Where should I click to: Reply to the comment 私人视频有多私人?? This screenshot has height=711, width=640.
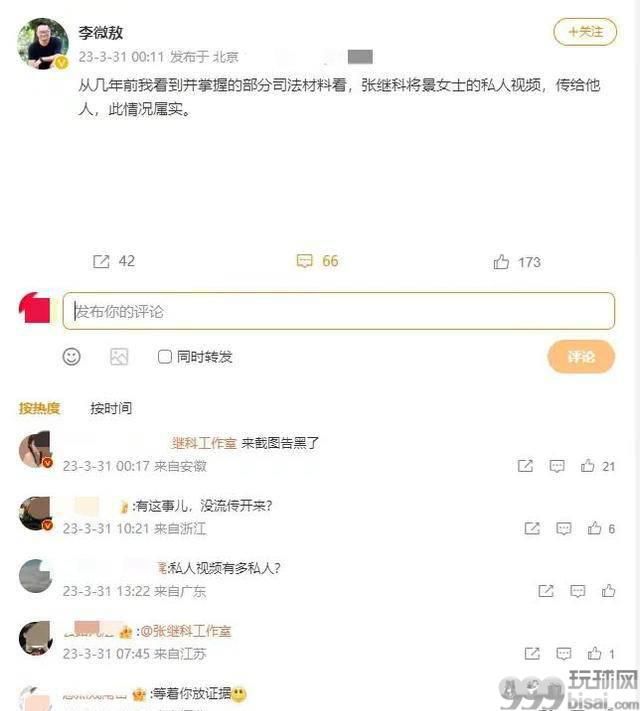(x=577, y=591)
